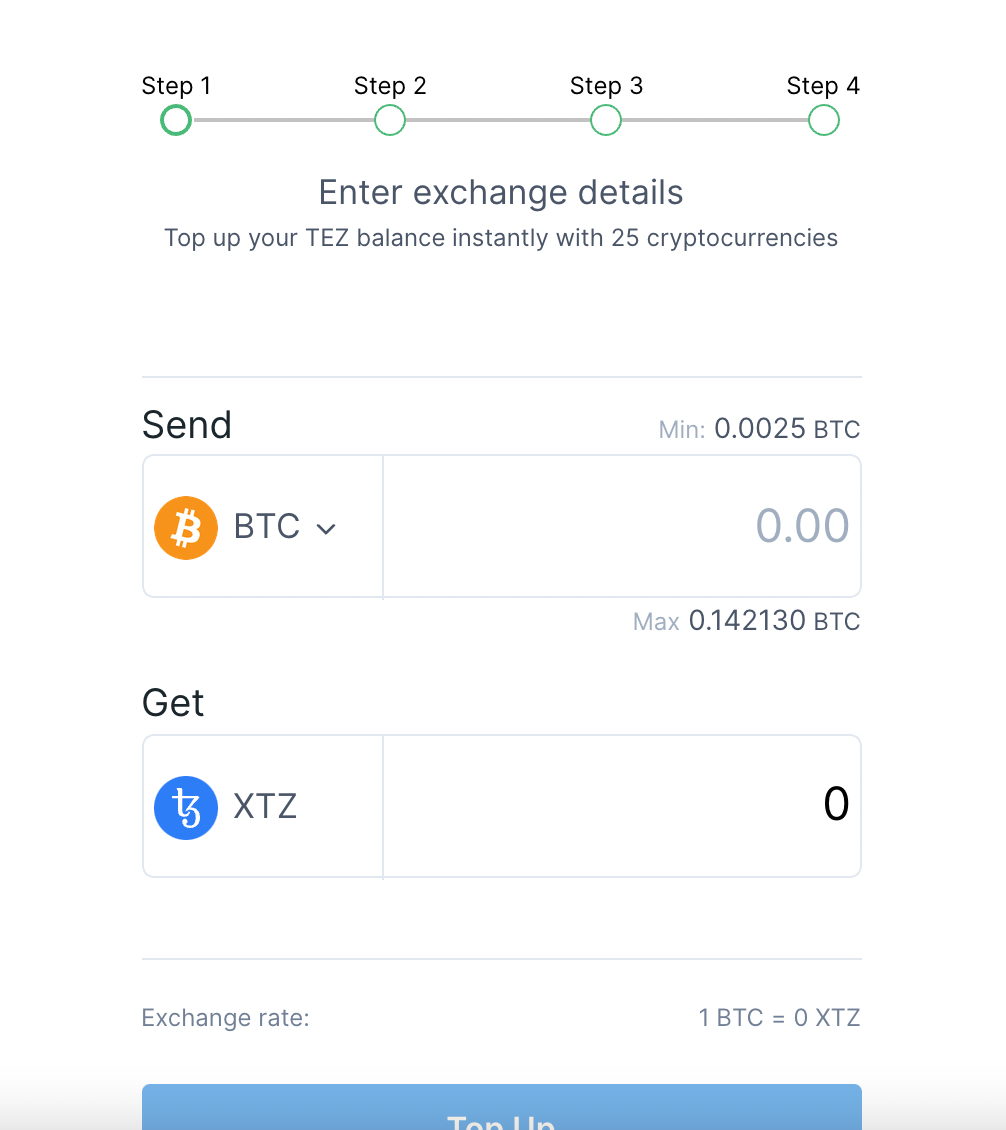Click the Tezos currency icon
Viewport: 1006px width, 1130px height.
[185, 807]
